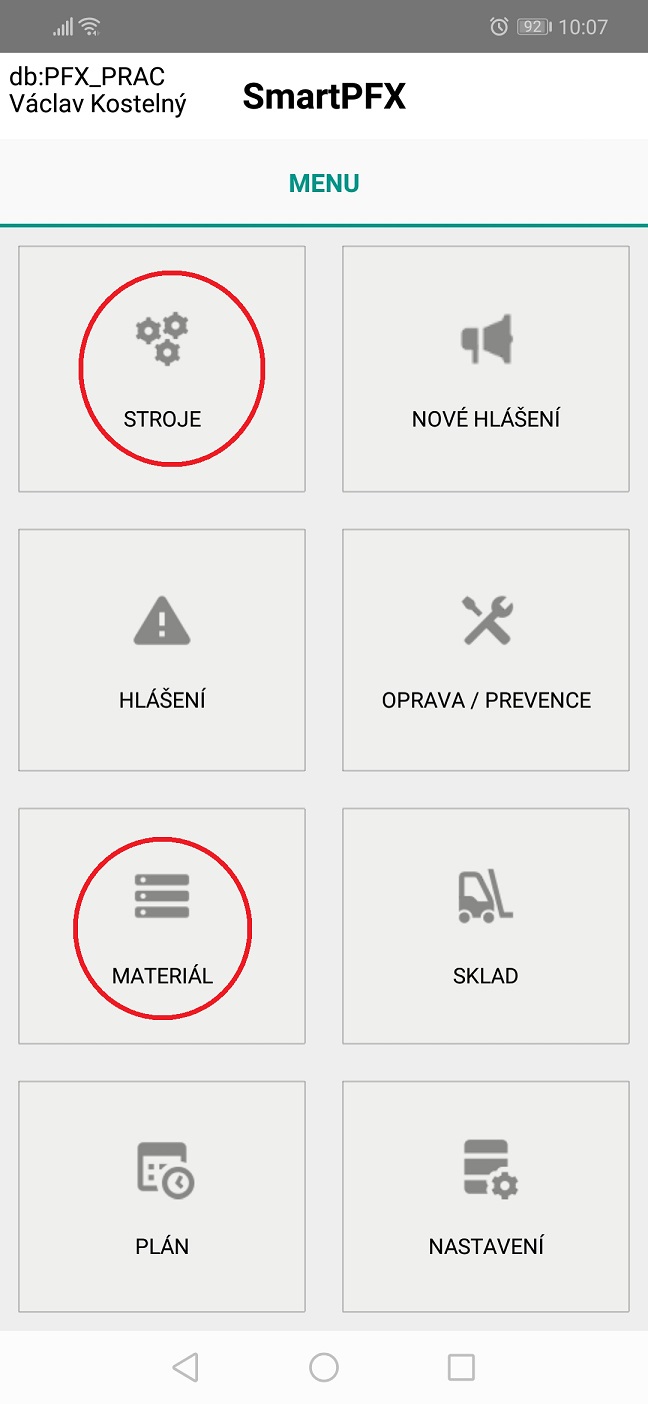Open the PLÁN schedule tile

pyautogui.click(x=162, y=1196)
